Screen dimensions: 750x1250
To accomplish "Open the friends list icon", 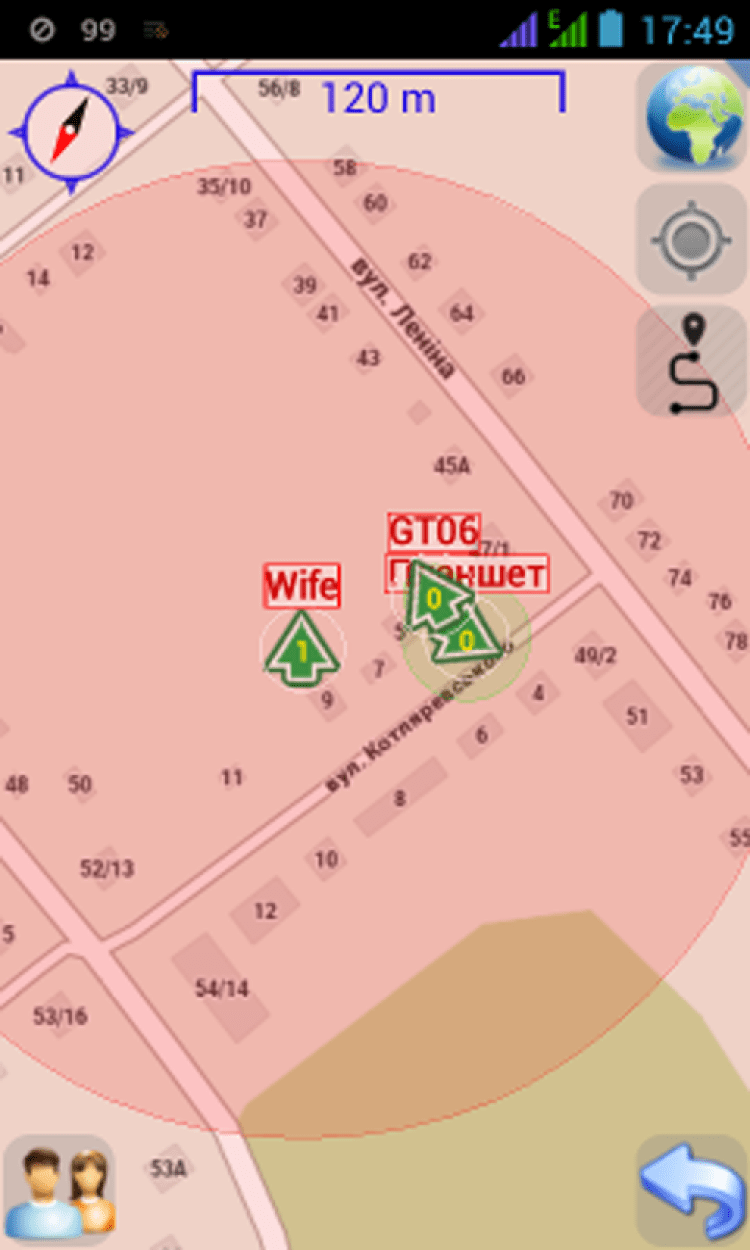I will coord(61,1190).
